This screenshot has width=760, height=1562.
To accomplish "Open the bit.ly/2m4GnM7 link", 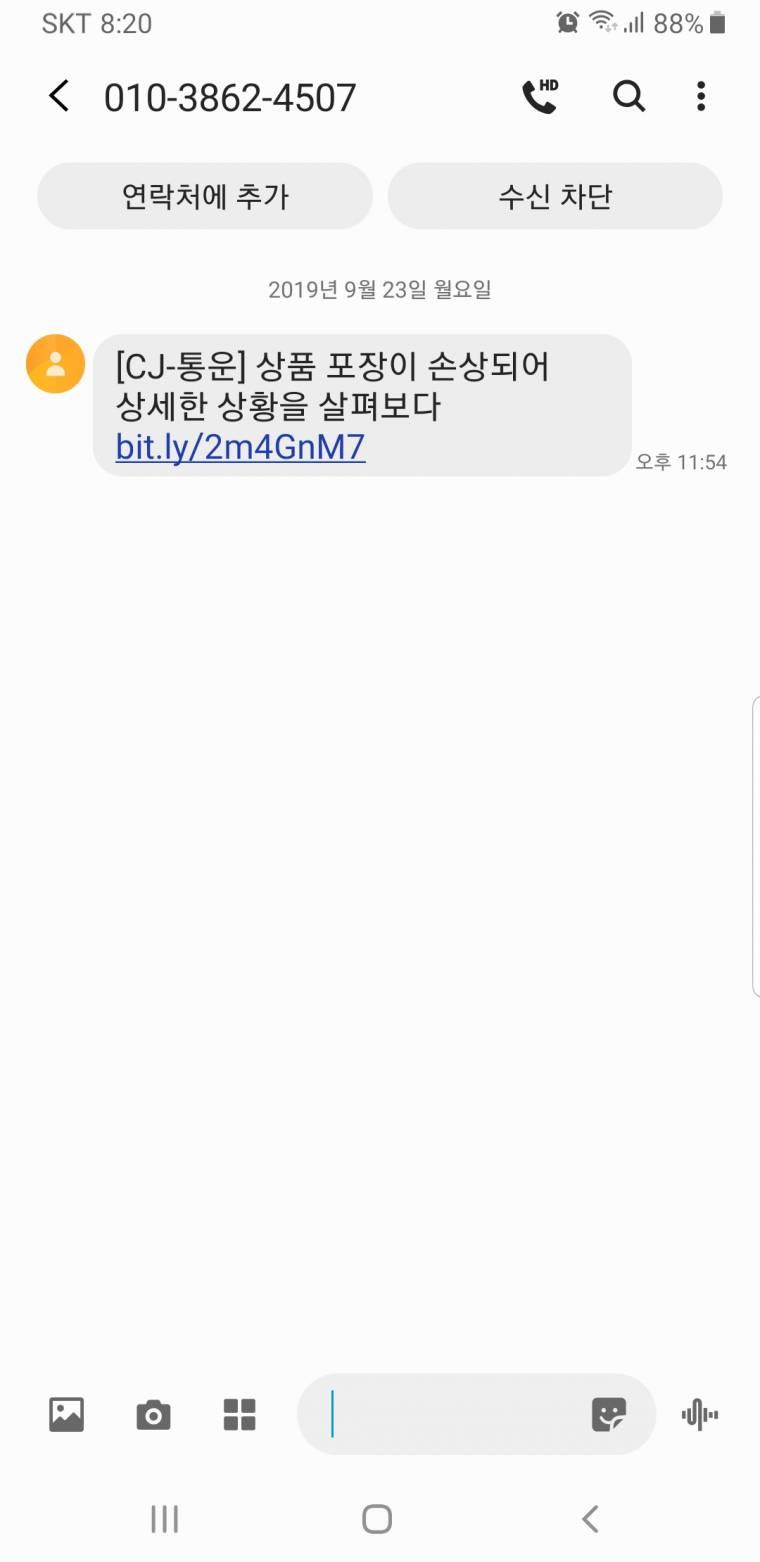I will coord(240,446).
